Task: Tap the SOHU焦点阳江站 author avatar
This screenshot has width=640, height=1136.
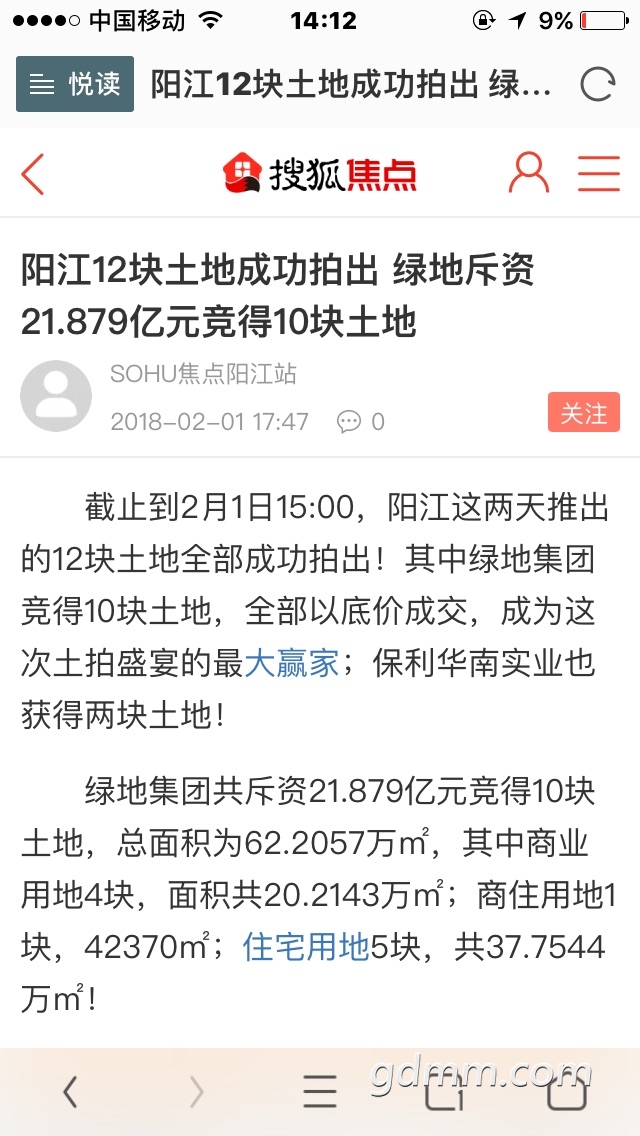Action: (56, 397)
